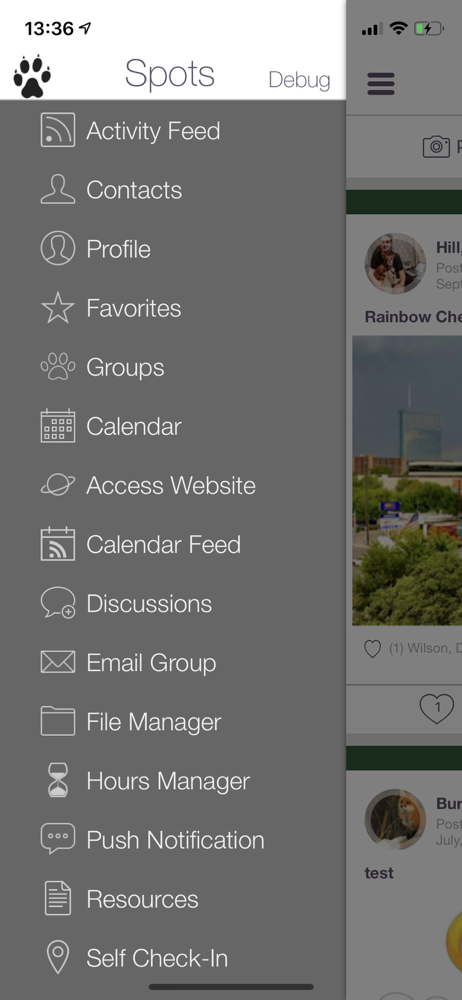The image size is (462, 1000).
Task: View Favorites
Action: pos(173,308)
